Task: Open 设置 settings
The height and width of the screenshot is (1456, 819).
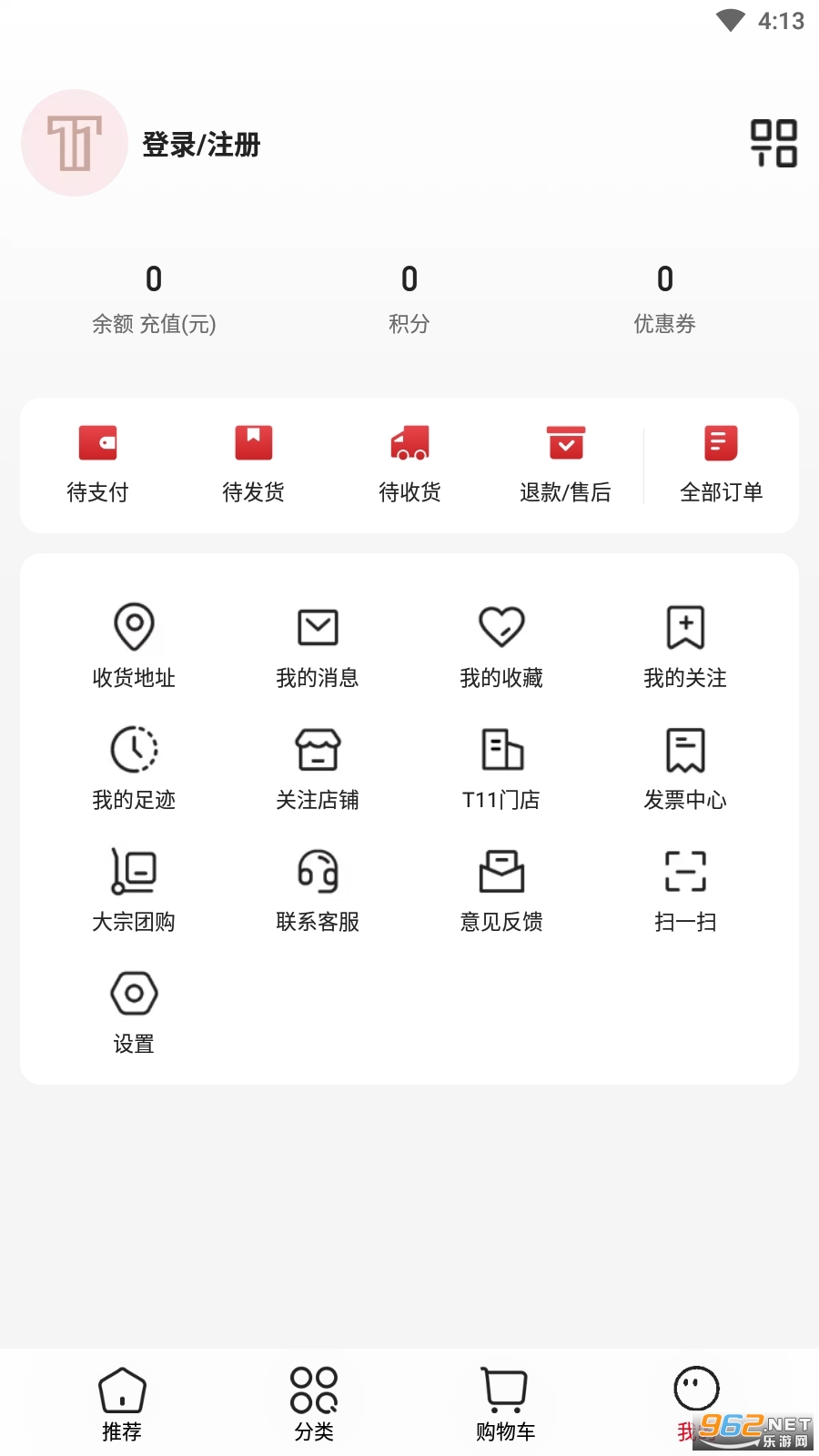Action: [134, 1012]
